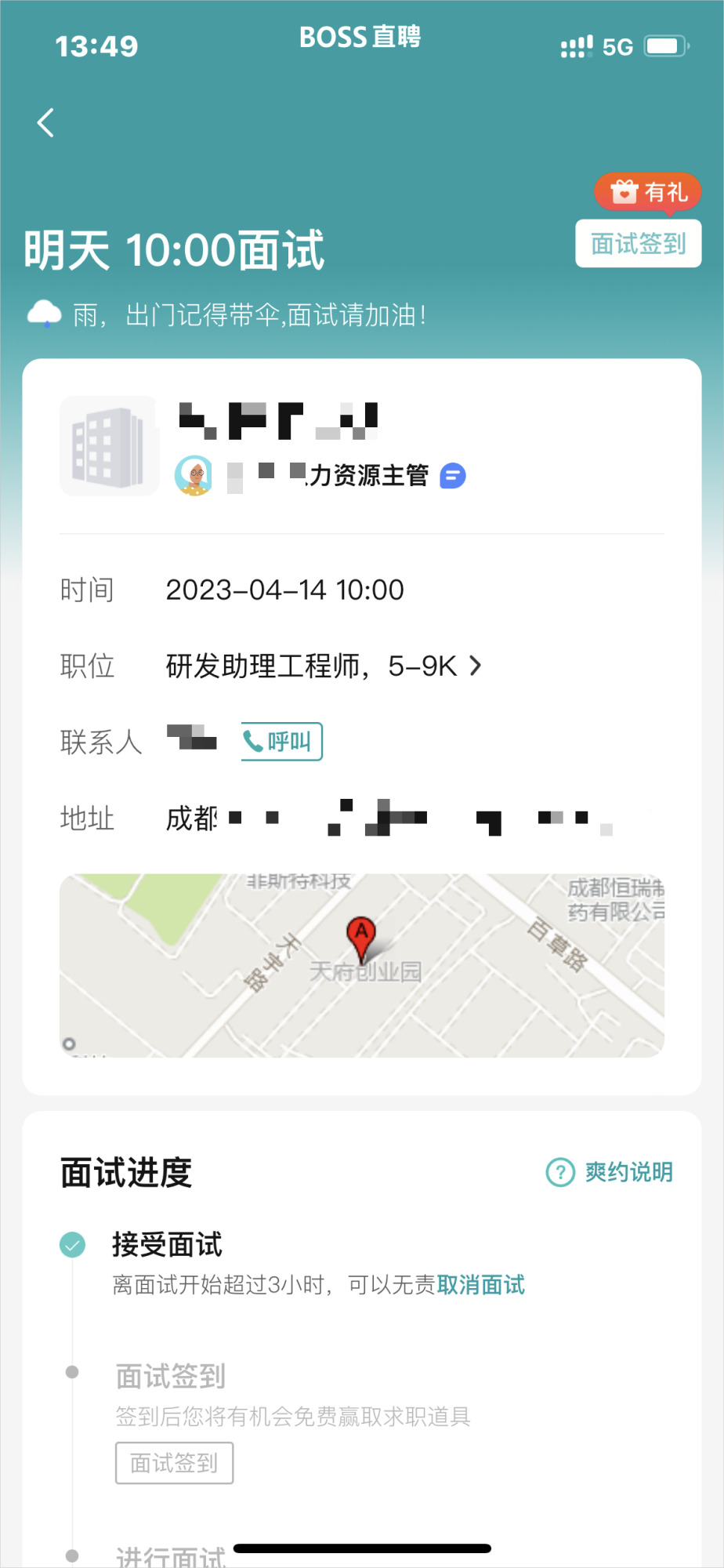Go back using the top-left arrow
724x1568 pixels.
[x=46, y=123]
